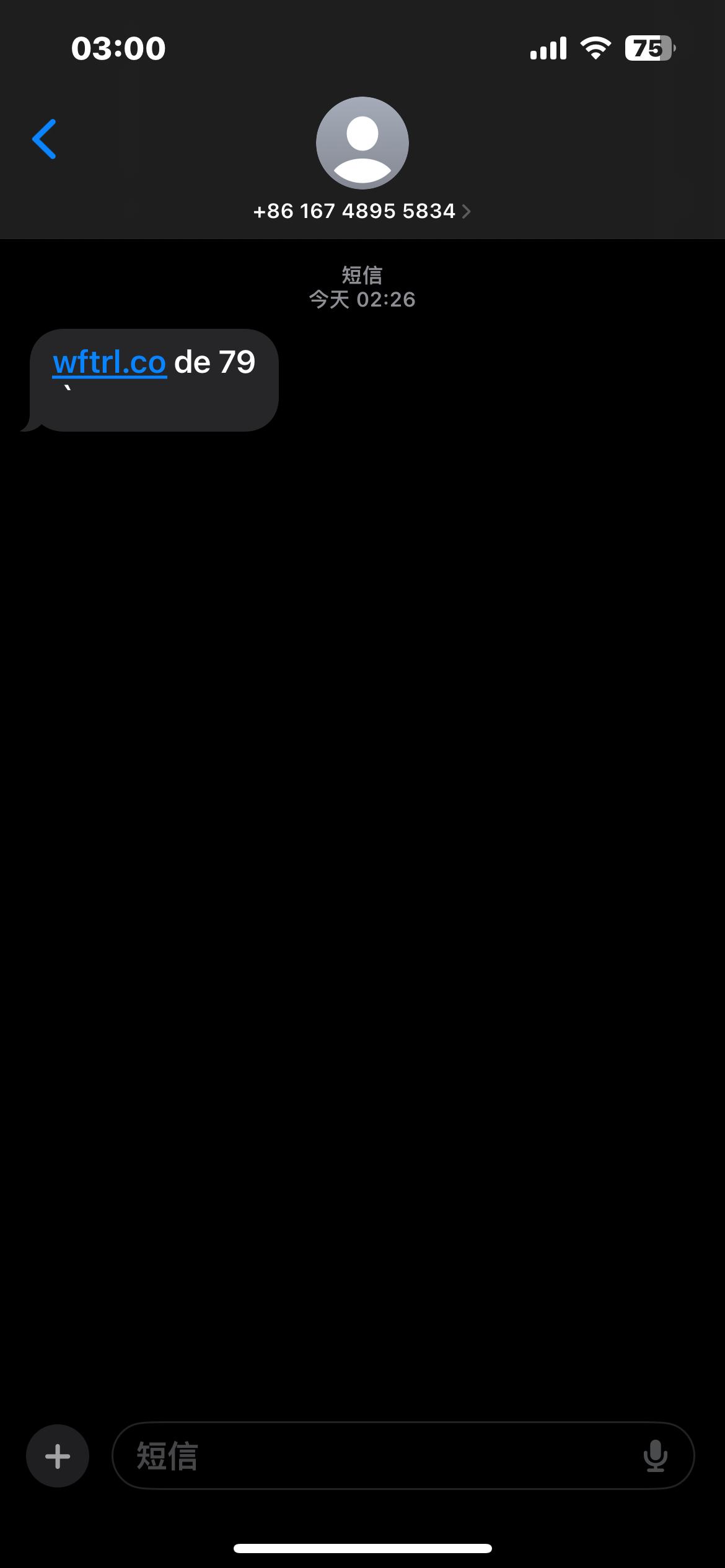Image resolution: width=725 pixels, height=1568 pixels.
Task: Focus the 短信 message text field
Action: coord(372,1456)
